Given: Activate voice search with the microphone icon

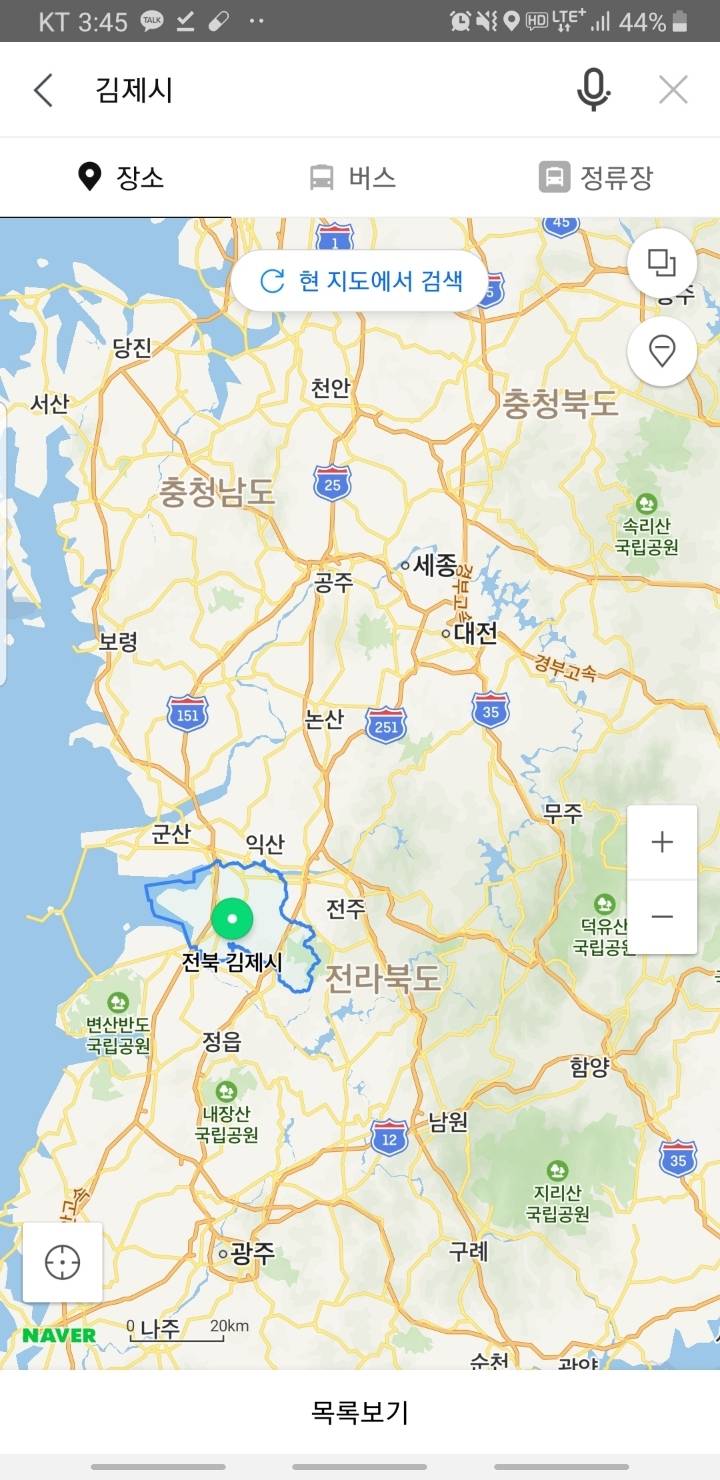Looking at the screenshot, I should [594, 89].
